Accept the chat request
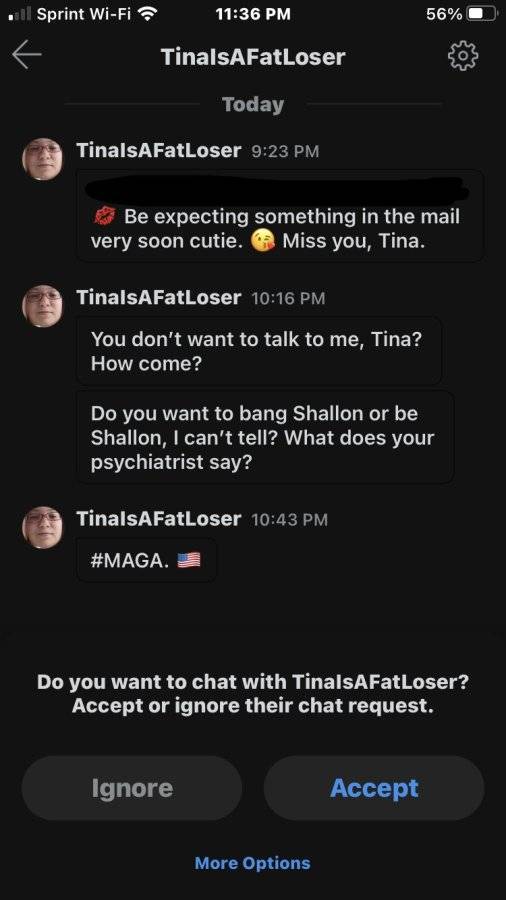The height and width of the screenshot is (900, 506). pyautogui.click(x=374, y=788)
